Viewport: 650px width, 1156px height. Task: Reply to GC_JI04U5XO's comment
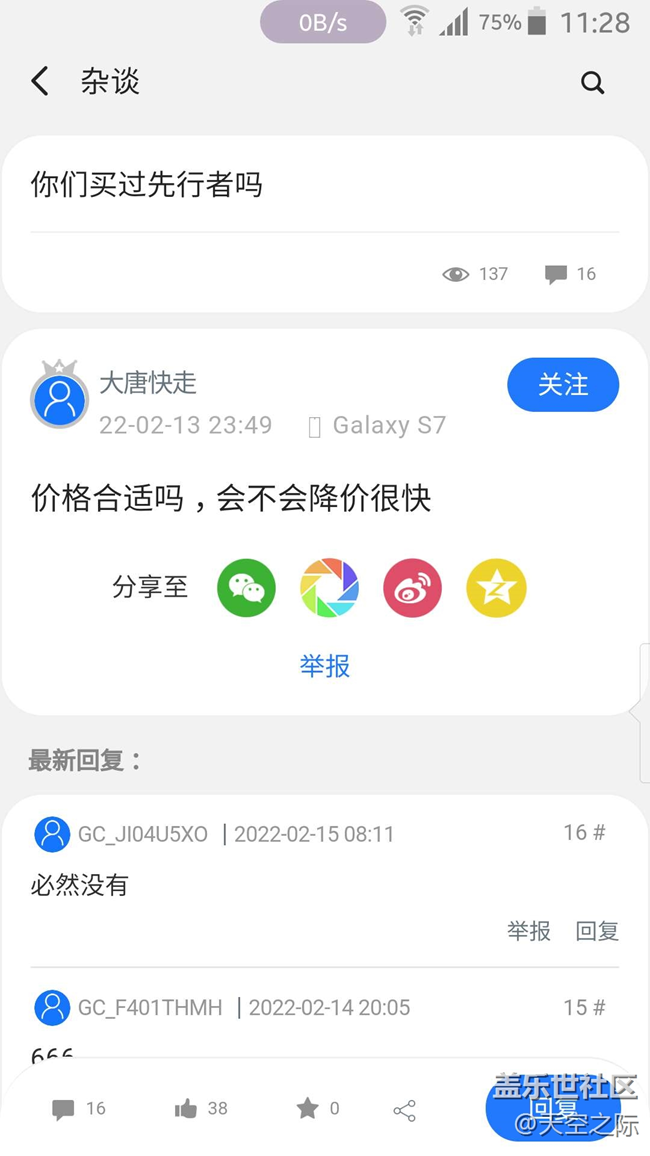597,931
